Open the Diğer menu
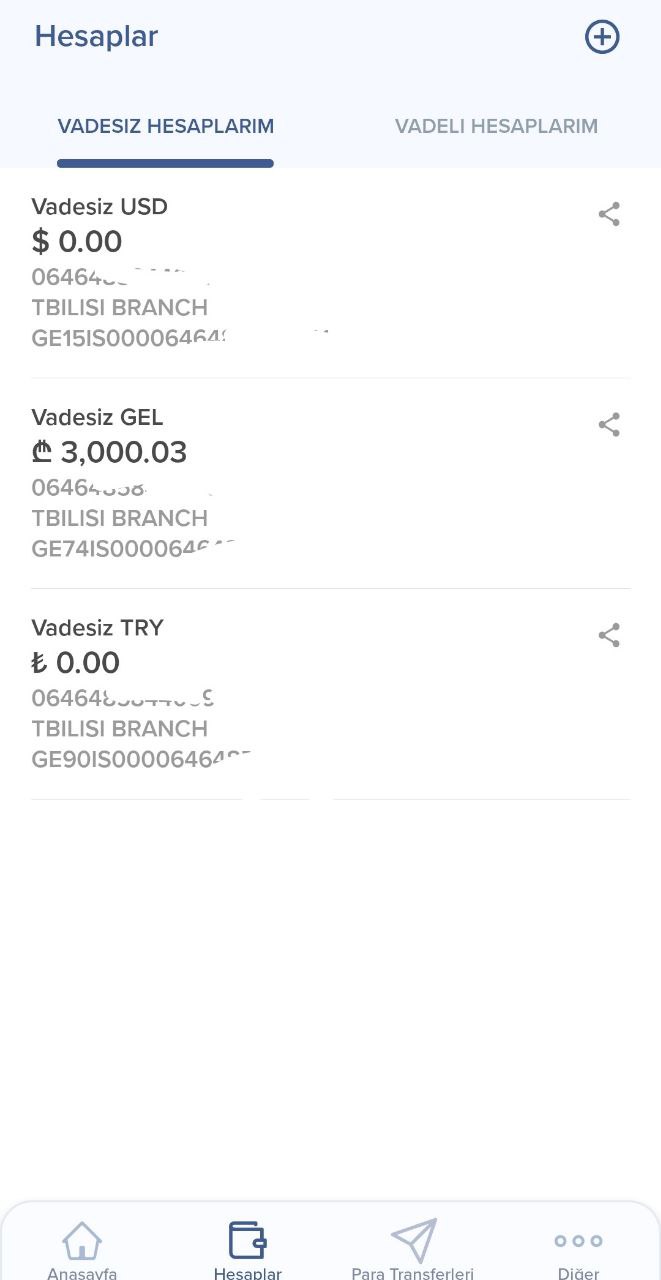The width and height of the screenshot is (661, 1280). click(578, 1249)
